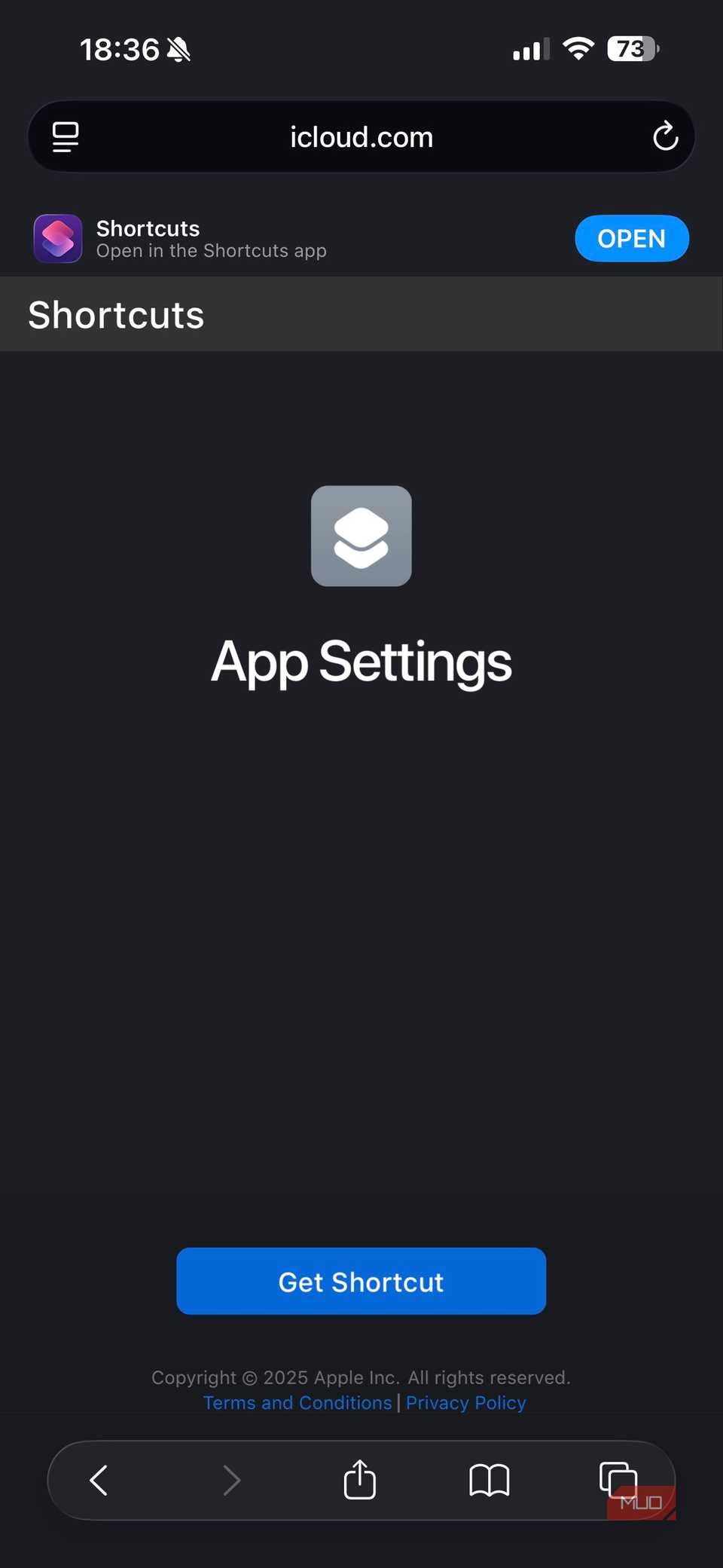Open the Terms and Conditions link

(x=296, y=1402)
